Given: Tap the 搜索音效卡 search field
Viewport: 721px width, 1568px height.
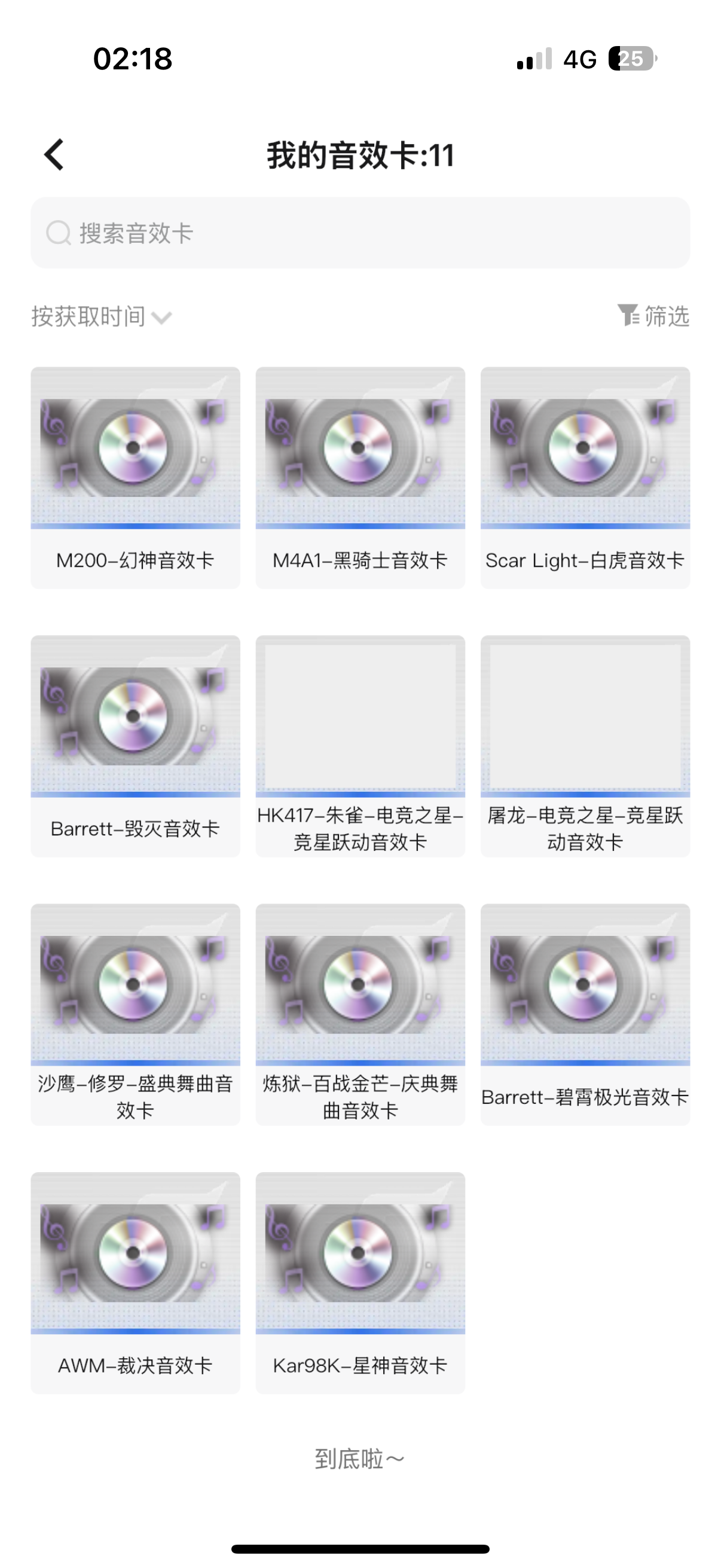Looking at the screenshot, I should 360,233.
